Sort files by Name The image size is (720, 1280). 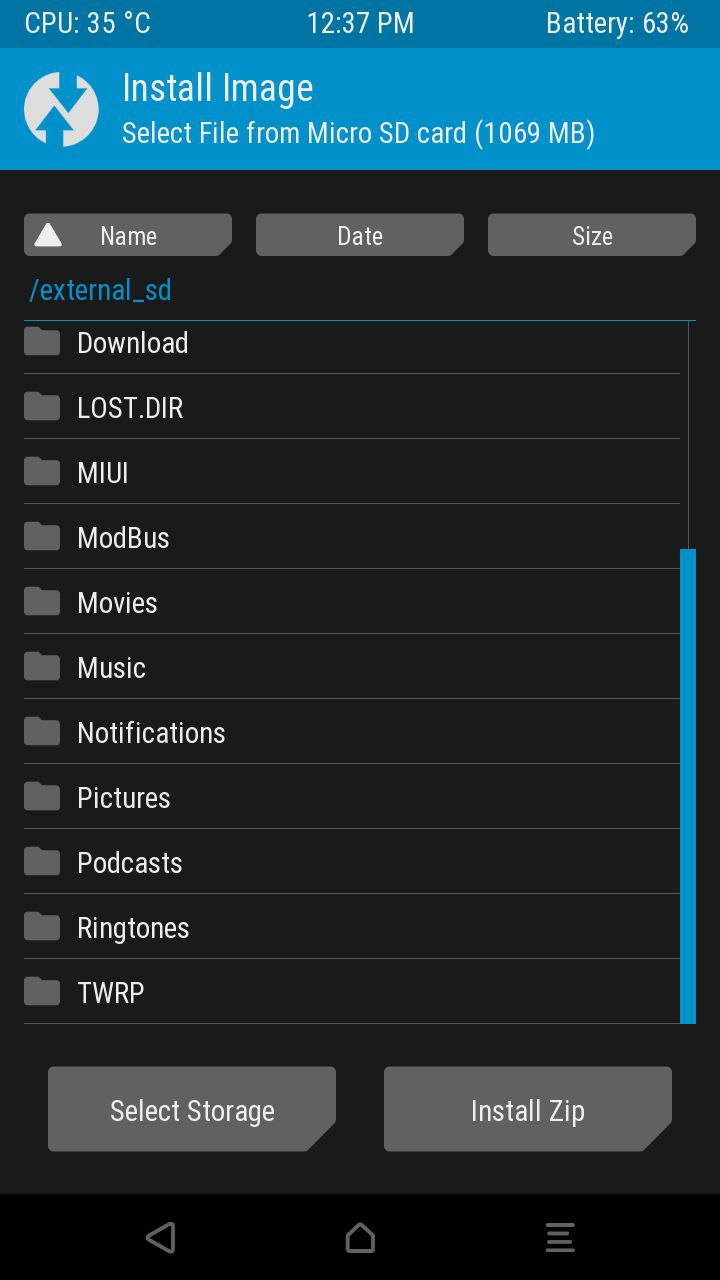(128, 235)
